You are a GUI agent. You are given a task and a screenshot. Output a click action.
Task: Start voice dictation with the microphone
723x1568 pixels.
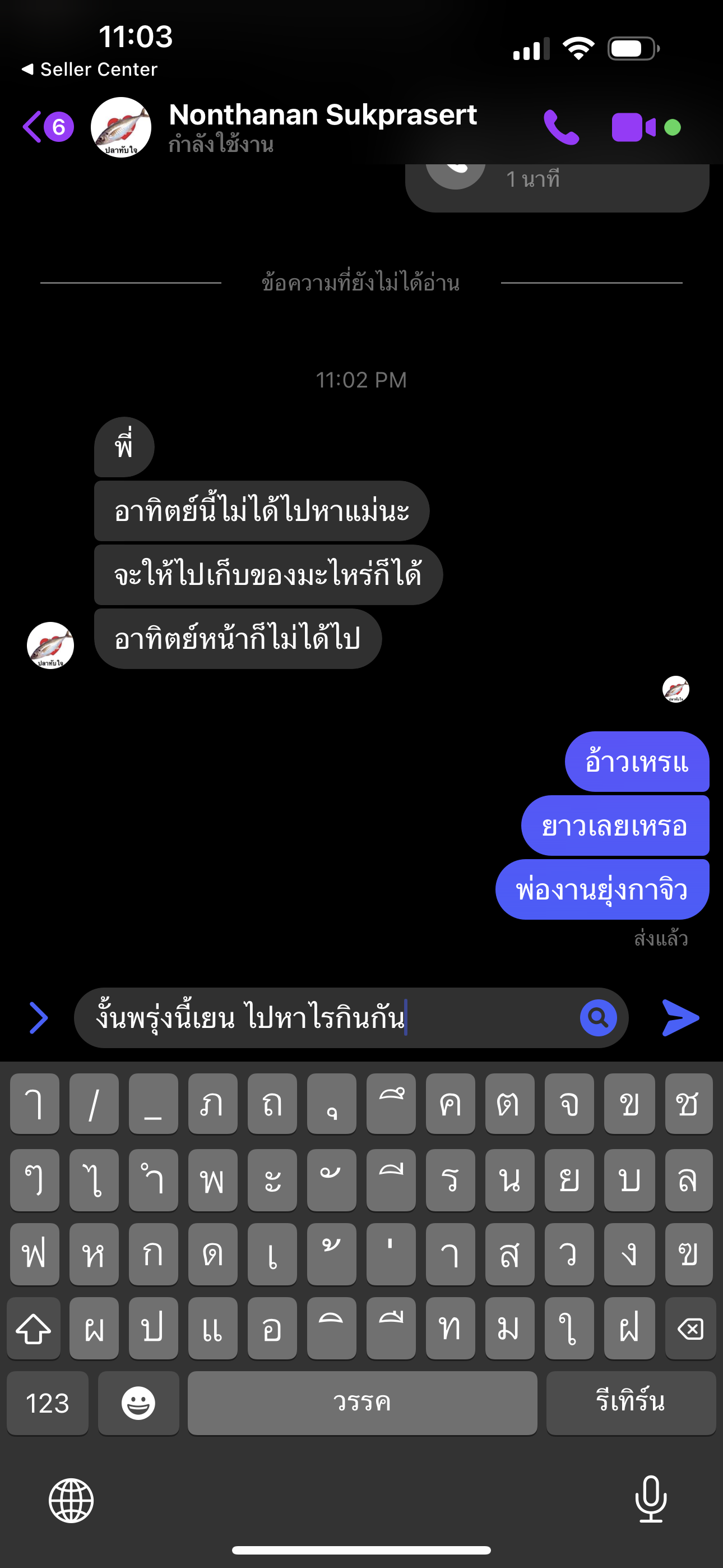tap(651, 1499)
